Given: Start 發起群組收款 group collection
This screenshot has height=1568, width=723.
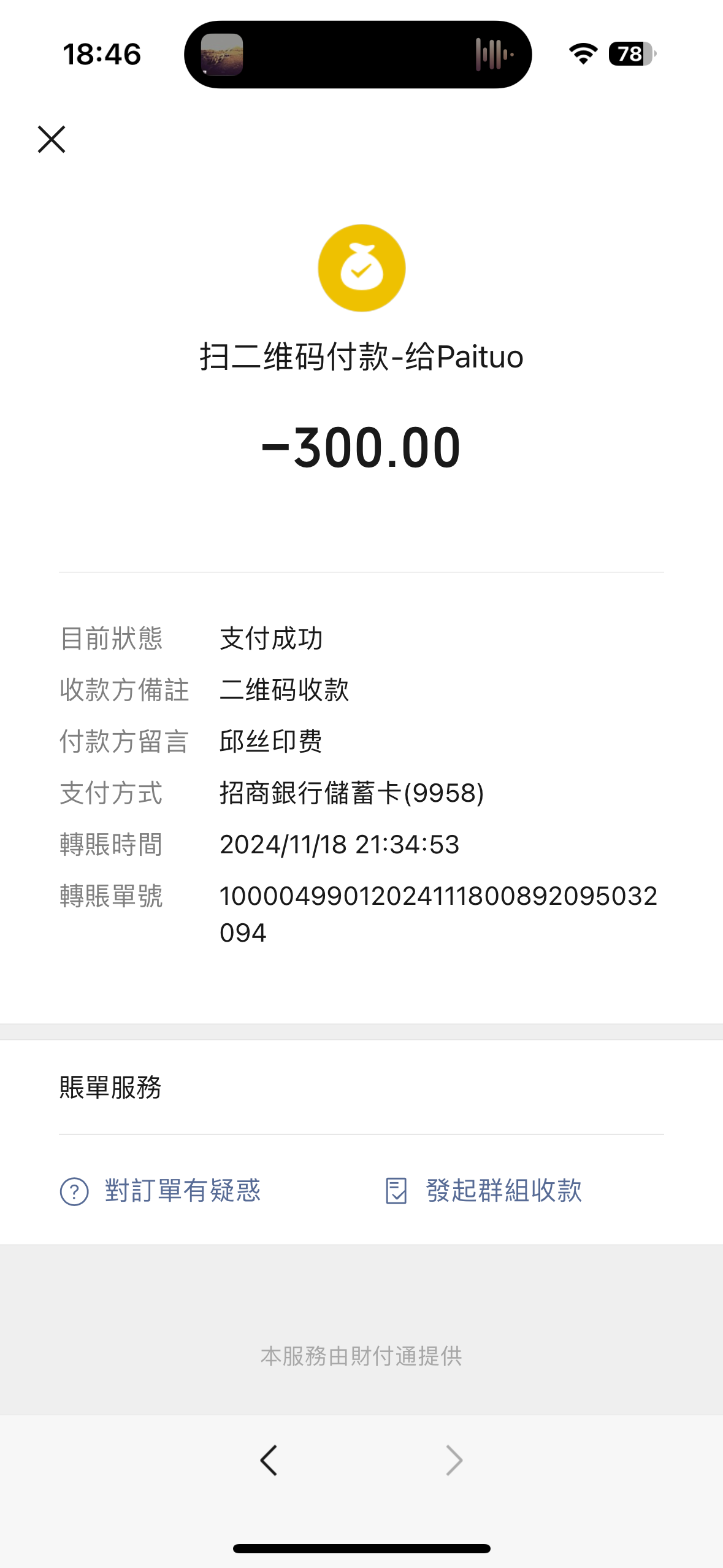Looking at the screenshot, I should 484,1191.
